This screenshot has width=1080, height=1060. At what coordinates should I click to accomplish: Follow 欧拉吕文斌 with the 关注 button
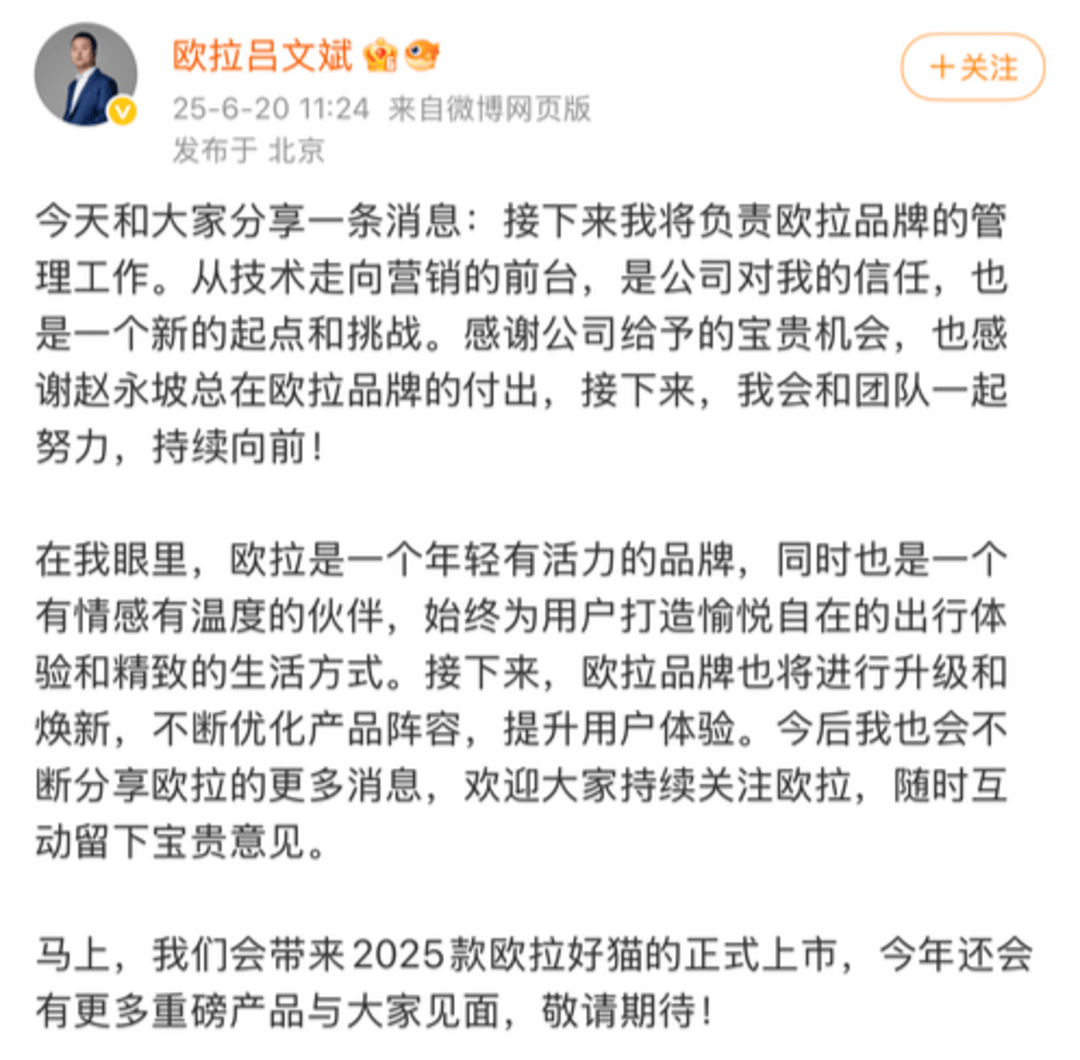tap(972, 68)
